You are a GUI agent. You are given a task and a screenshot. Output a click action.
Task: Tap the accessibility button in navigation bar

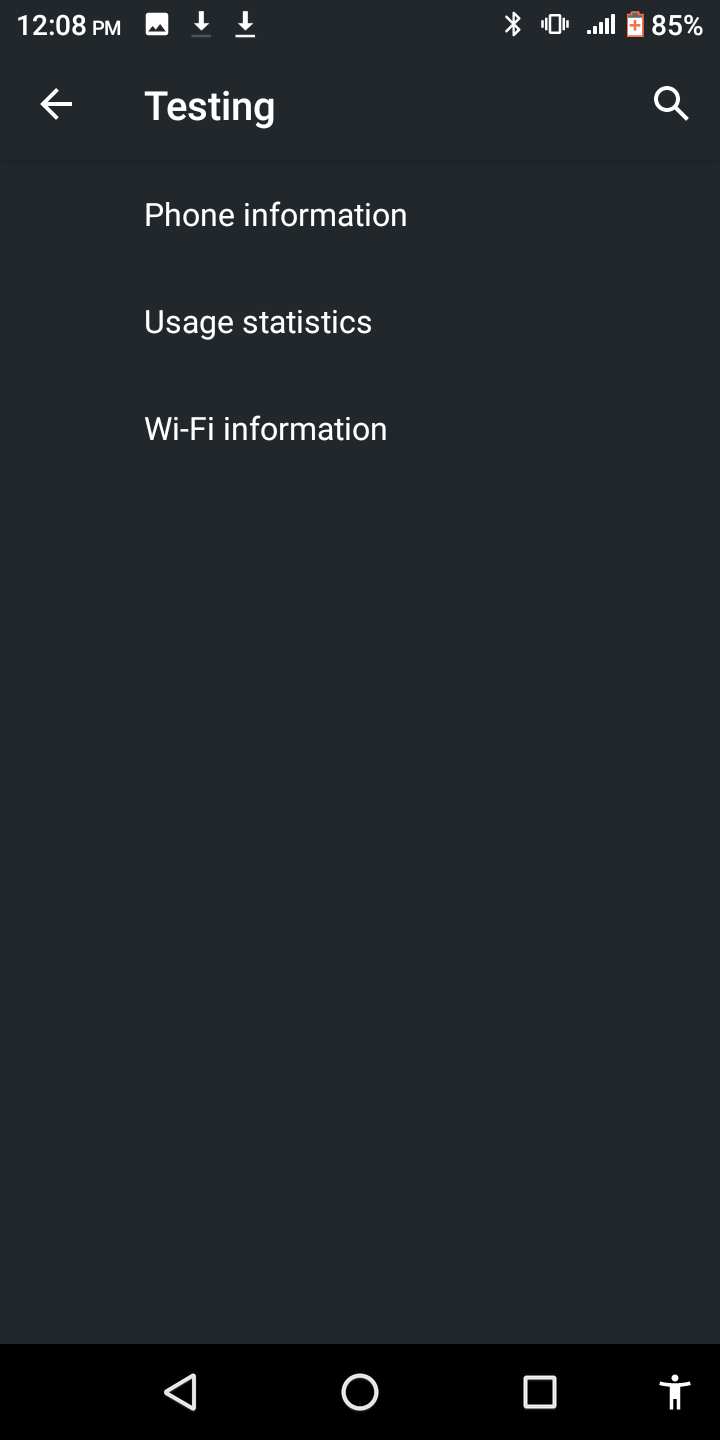point(675,1391)
